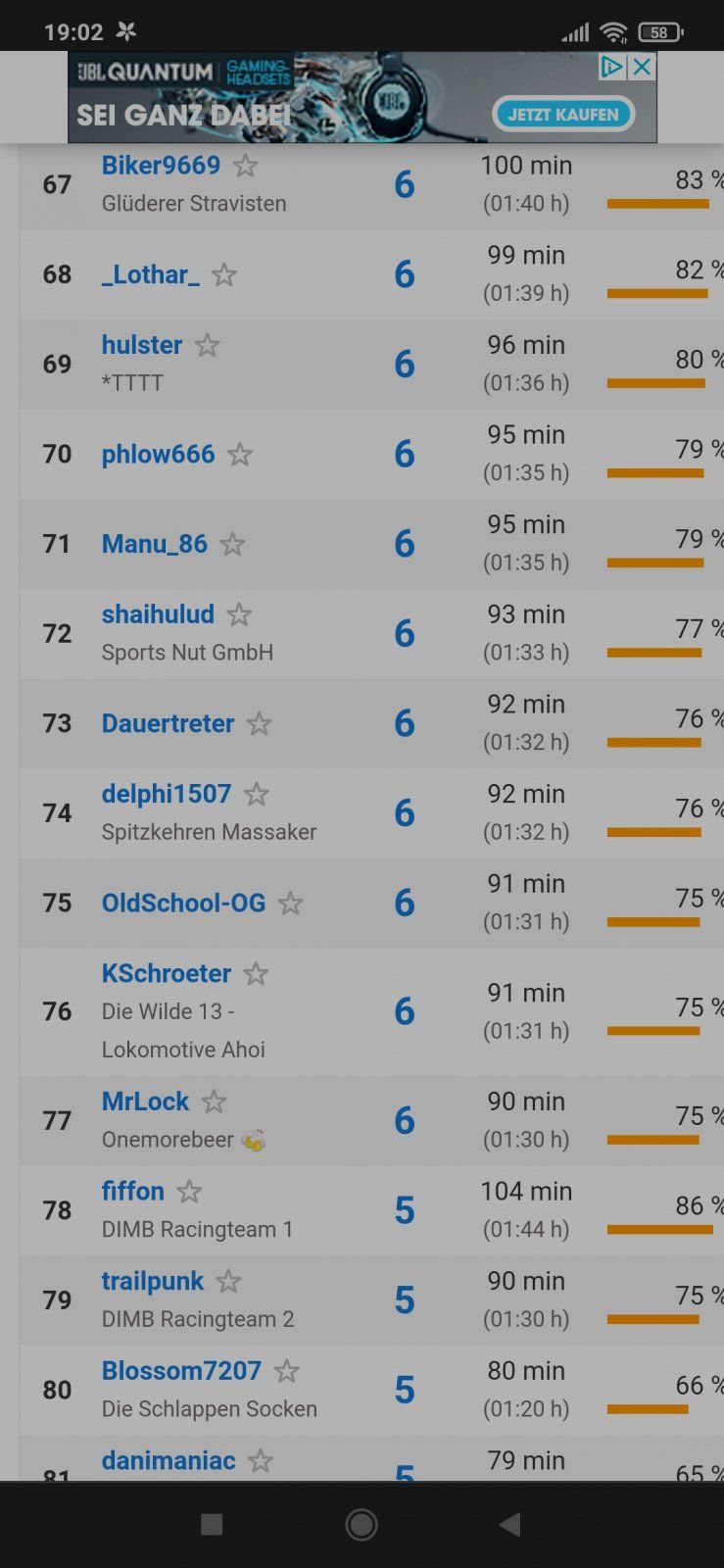Screen dimensions: 724x1568
Task: Open Blossom7207's profile link
Action: coord(181,1370)
